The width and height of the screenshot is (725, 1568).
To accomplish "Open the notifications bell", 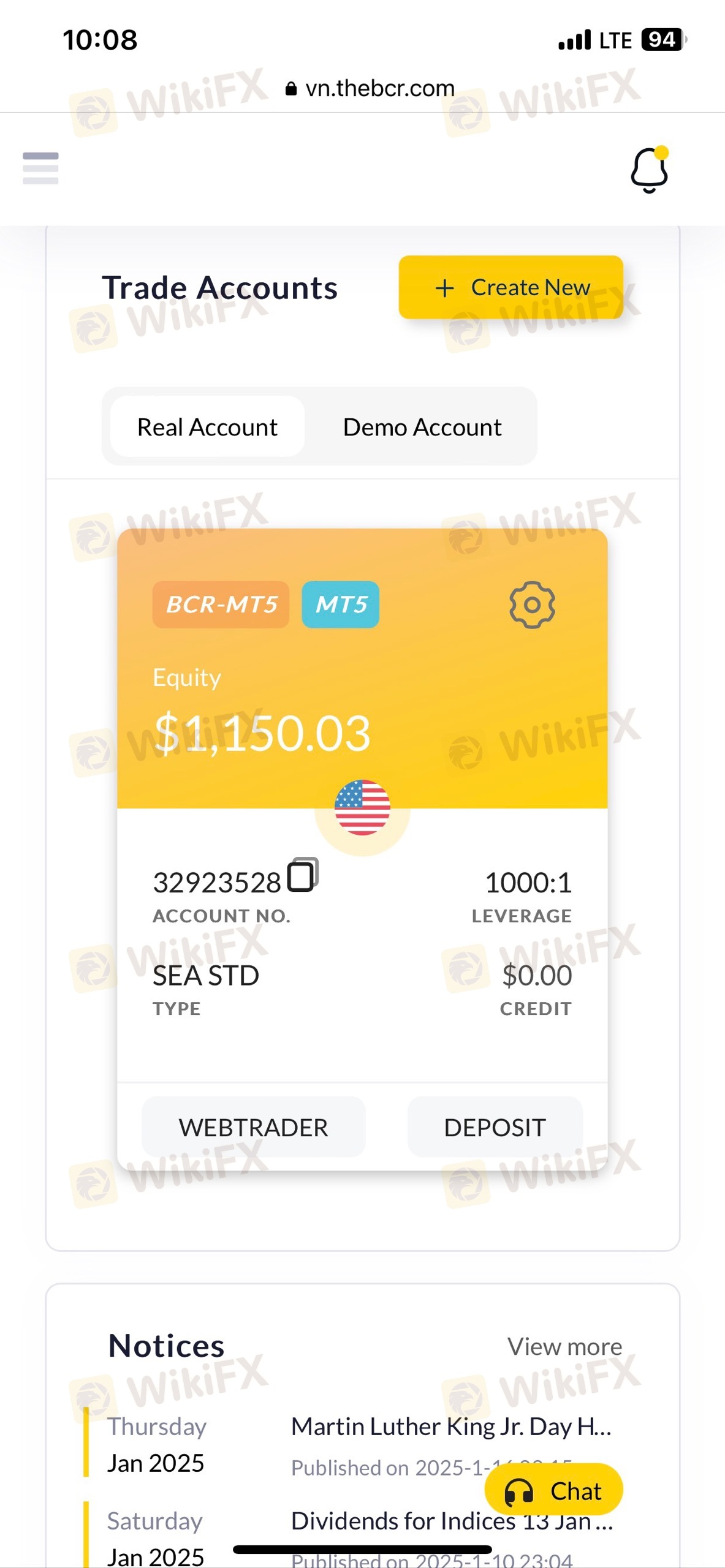I will pyautogui.click(x=649, y=170).
